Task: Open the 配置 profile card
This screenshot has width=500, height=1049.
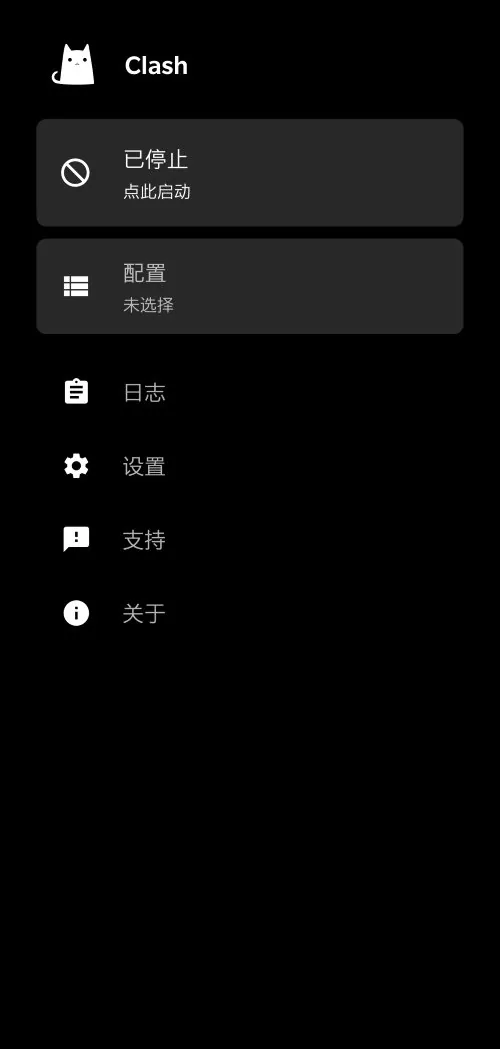Action: (250, 286)
